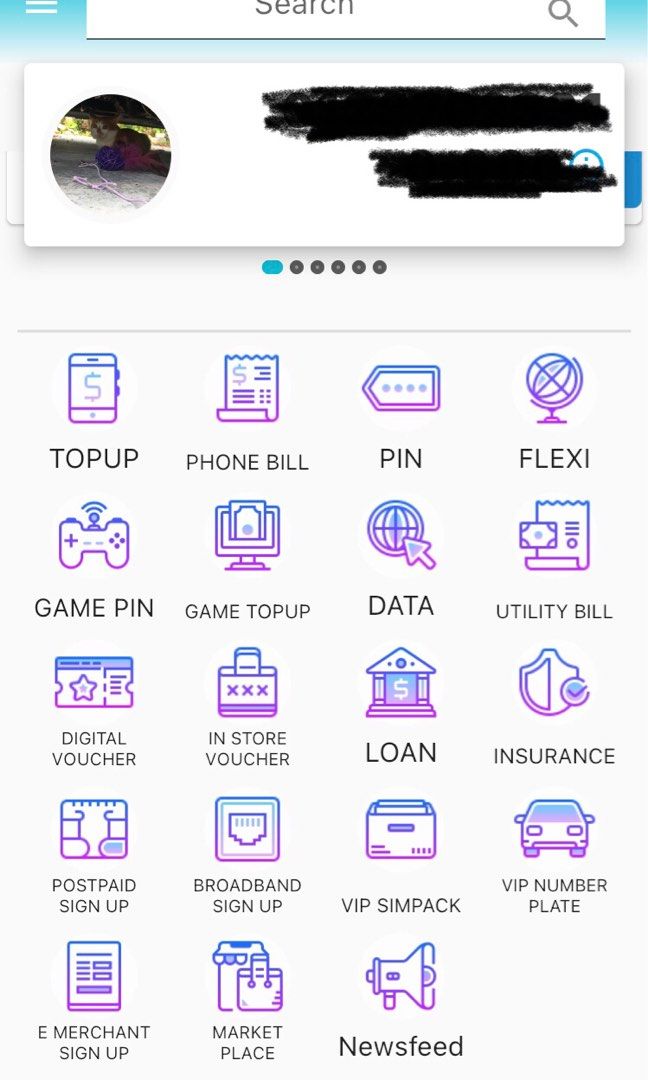Start POSTPAID SIGN UP
The width and height of the screenshot is (648, 1080).
(94, 855)
